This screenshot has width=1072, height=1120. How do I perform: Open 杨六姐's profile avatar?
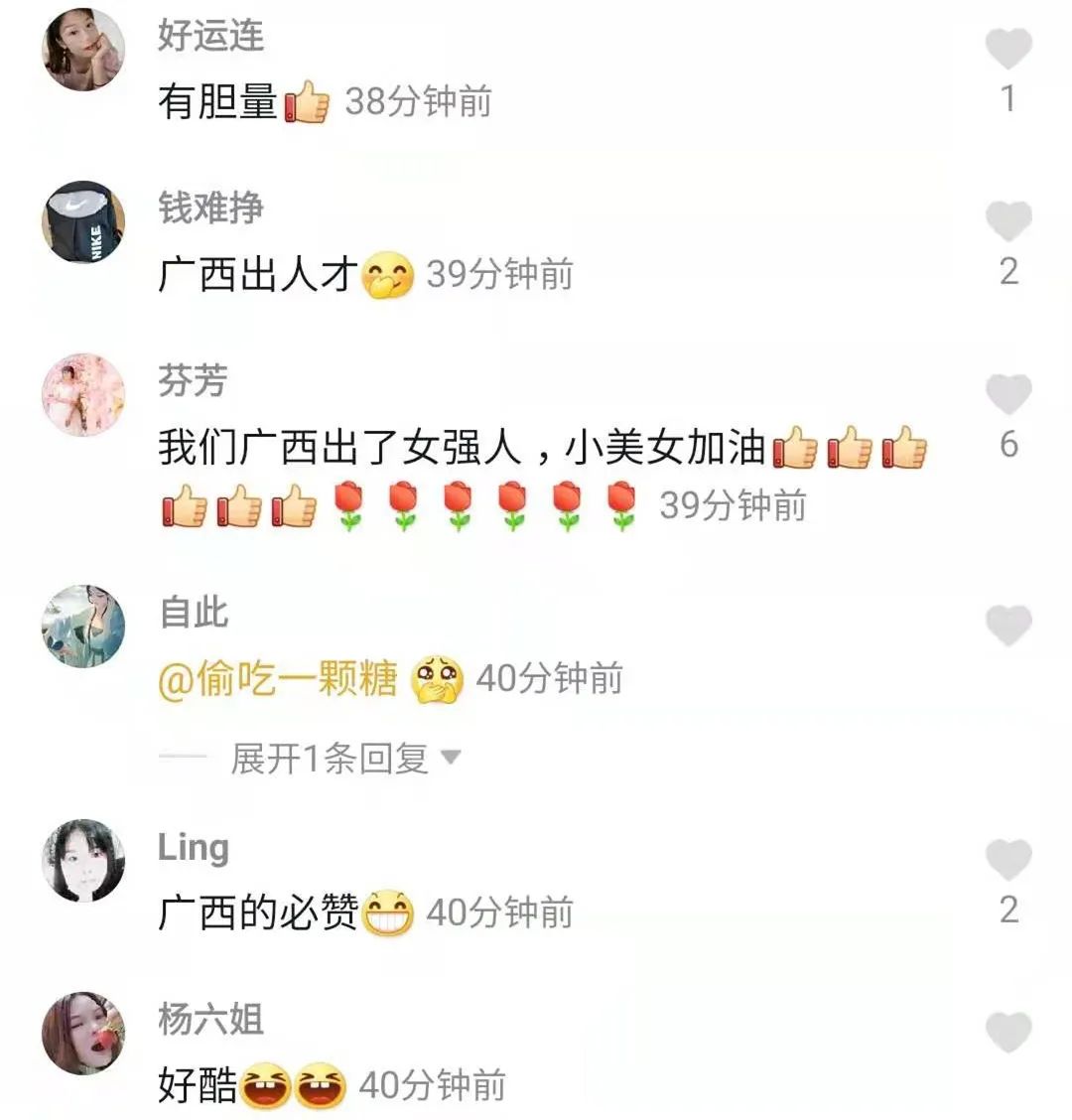(x=84, y=1034)
